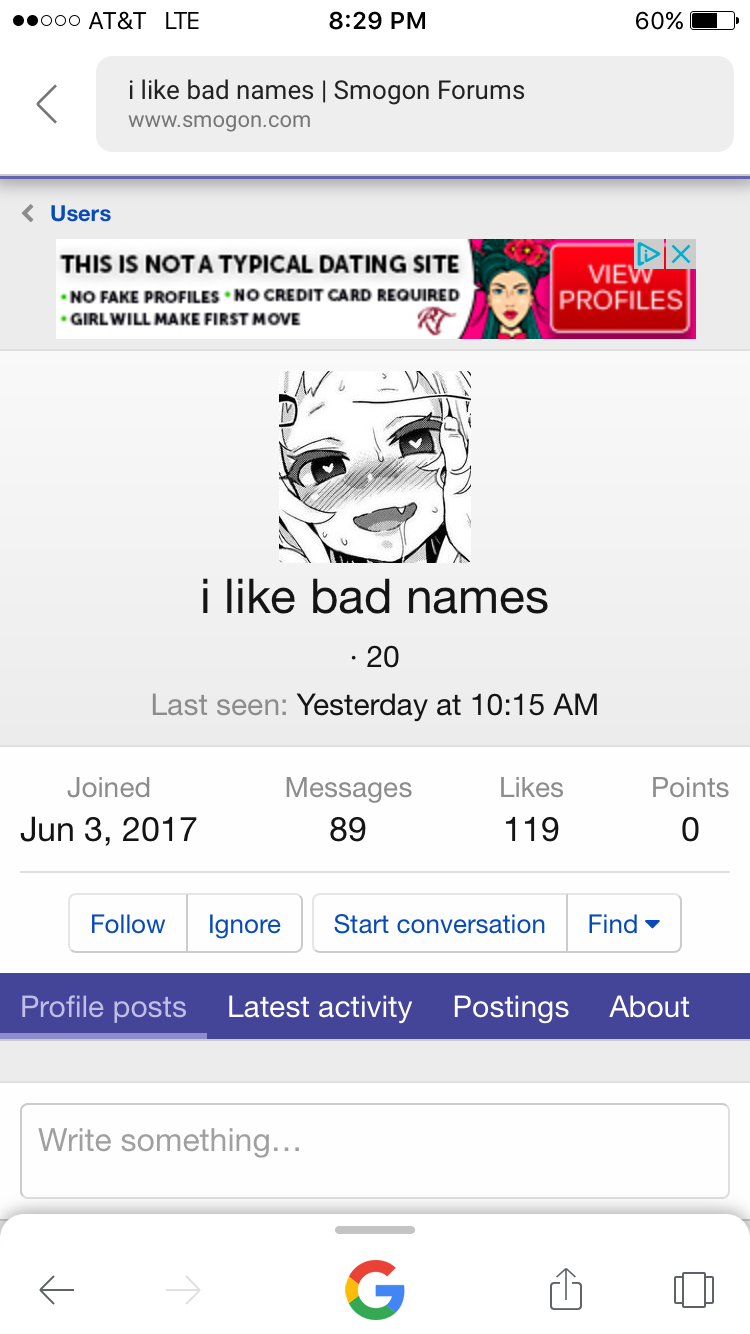
Task: Go back using the top-left chevron
Action: tap(47, 104)
